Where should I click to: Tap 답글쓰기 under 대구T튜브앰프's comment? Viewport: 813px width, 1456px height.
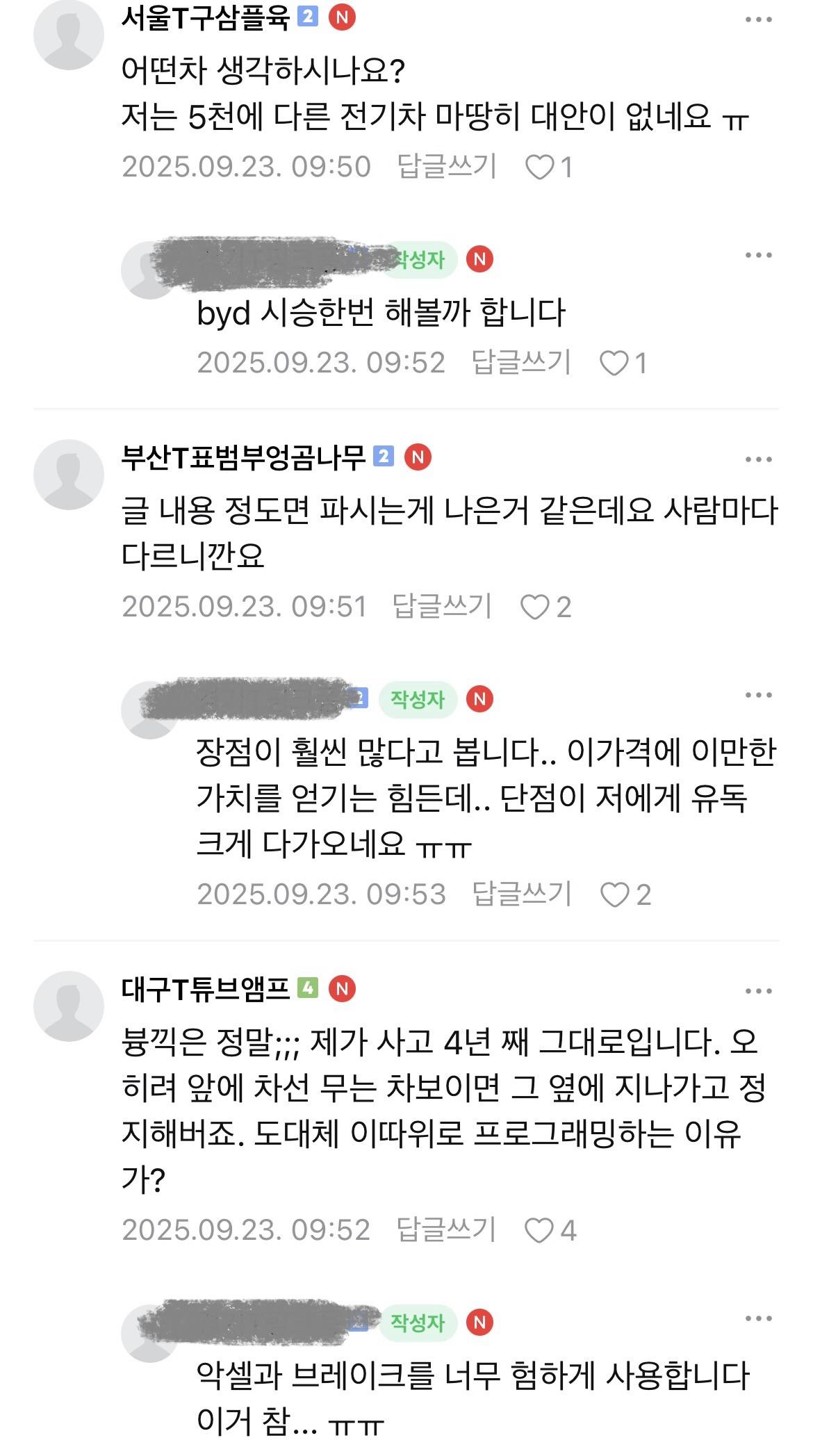tap(446, 1230)
